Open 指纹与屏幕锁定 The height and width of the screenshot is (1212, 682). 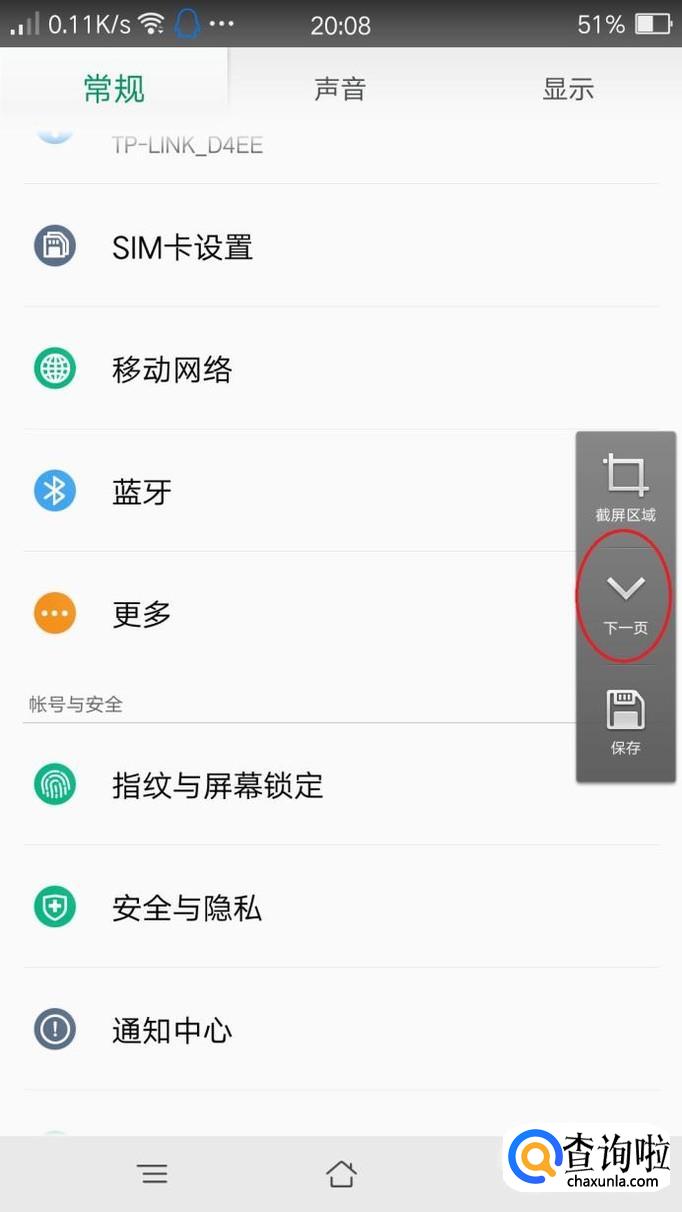tap(218, 785)
